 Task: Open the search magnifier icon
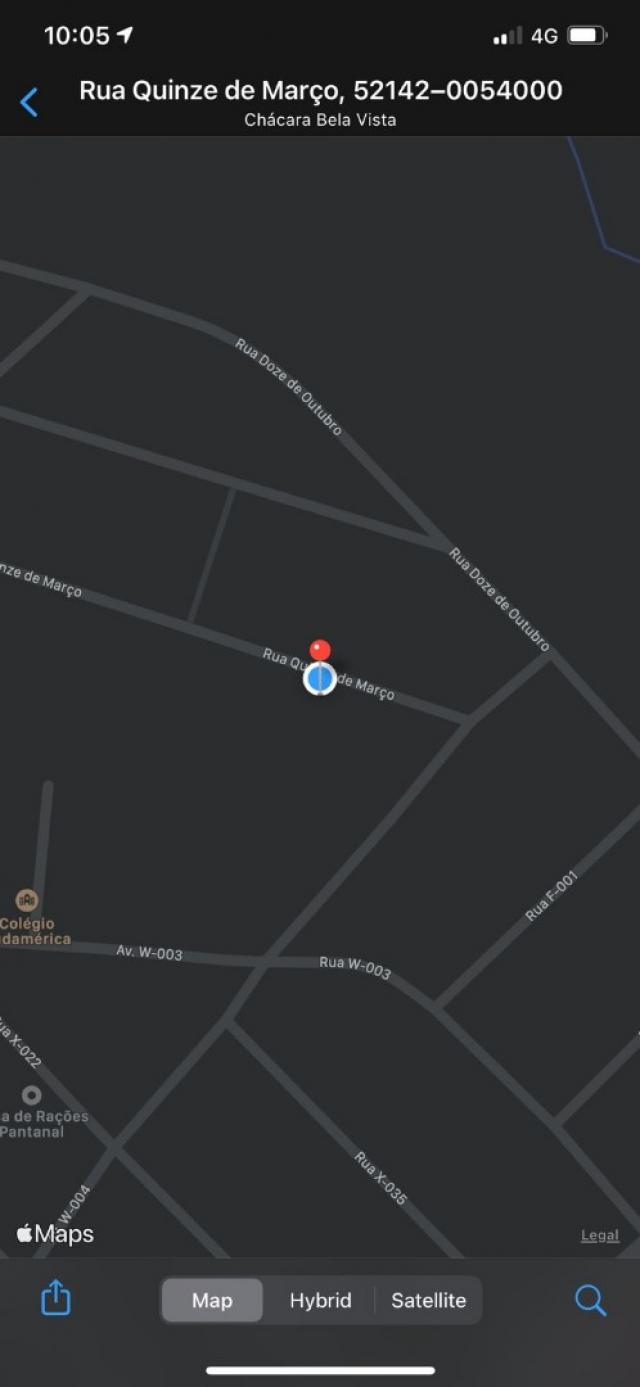(590, 1300)
